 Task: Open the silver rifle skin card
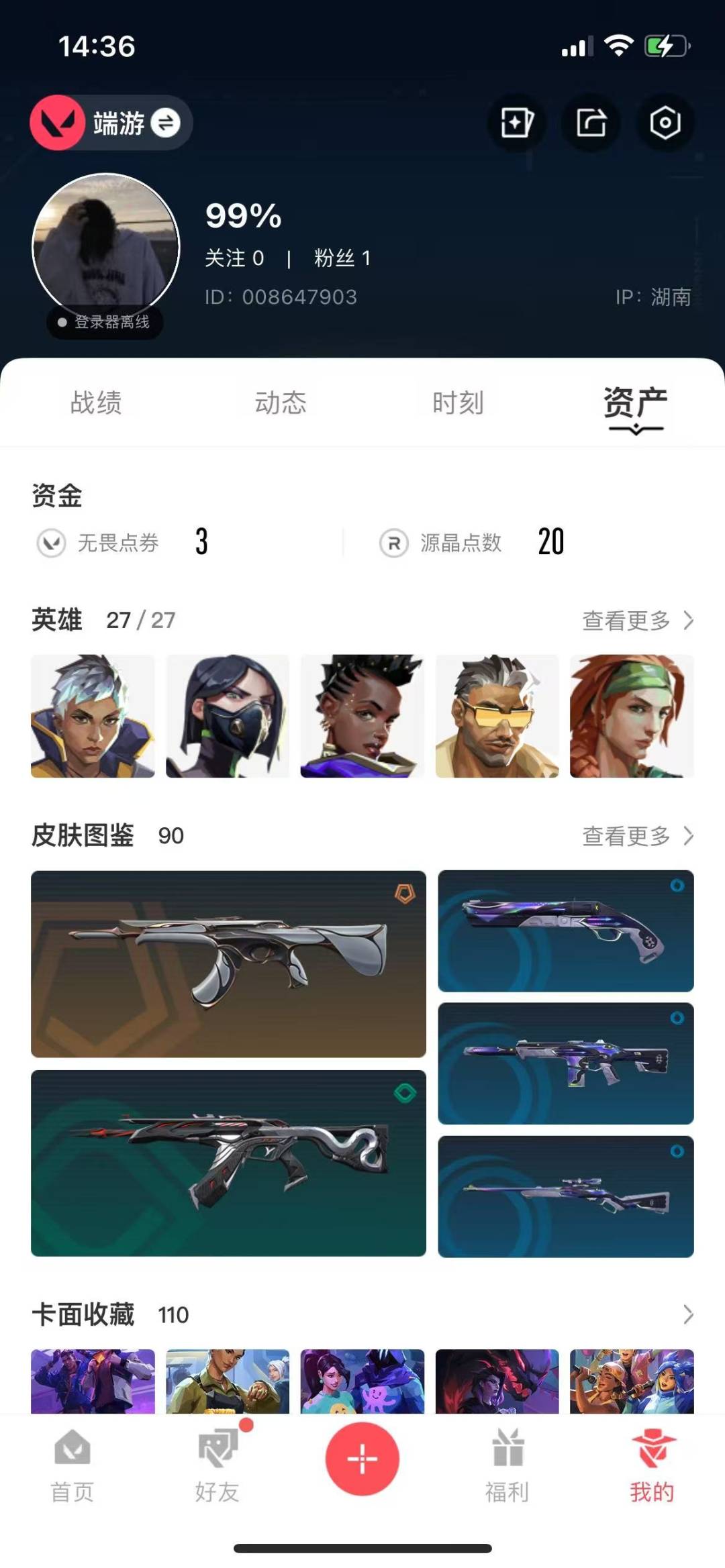click(x=228, y=964)
